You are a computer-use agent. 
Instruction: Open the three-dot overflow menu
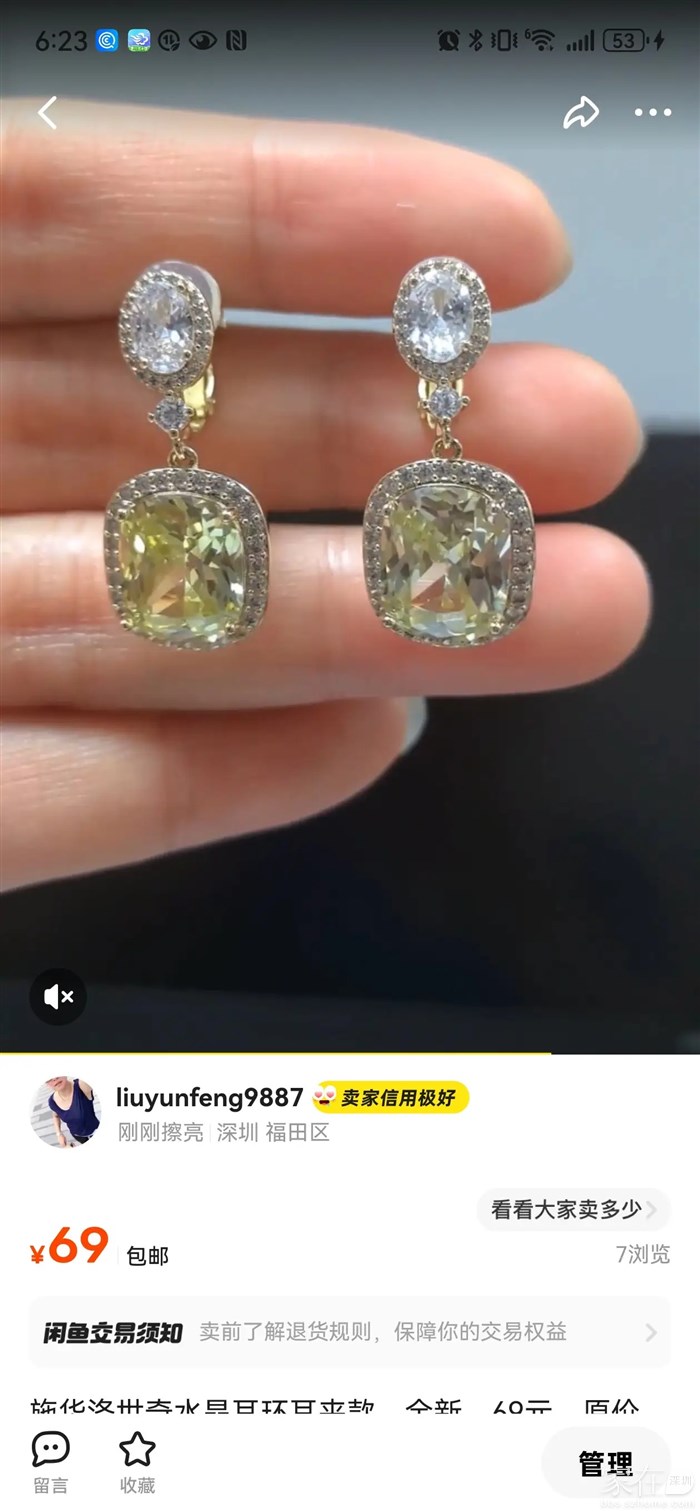point(652,113)
